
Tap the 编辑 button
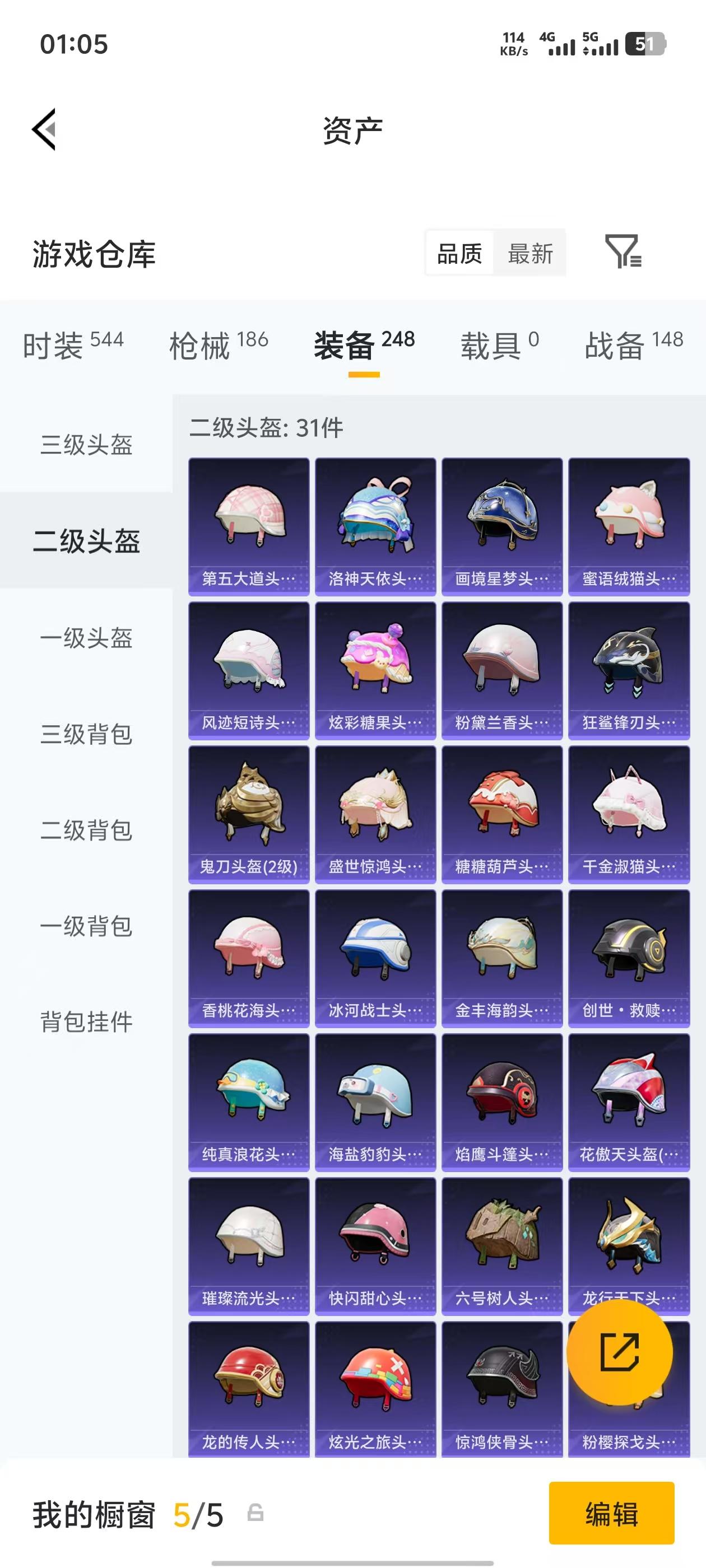click(x=611, y=1513)
